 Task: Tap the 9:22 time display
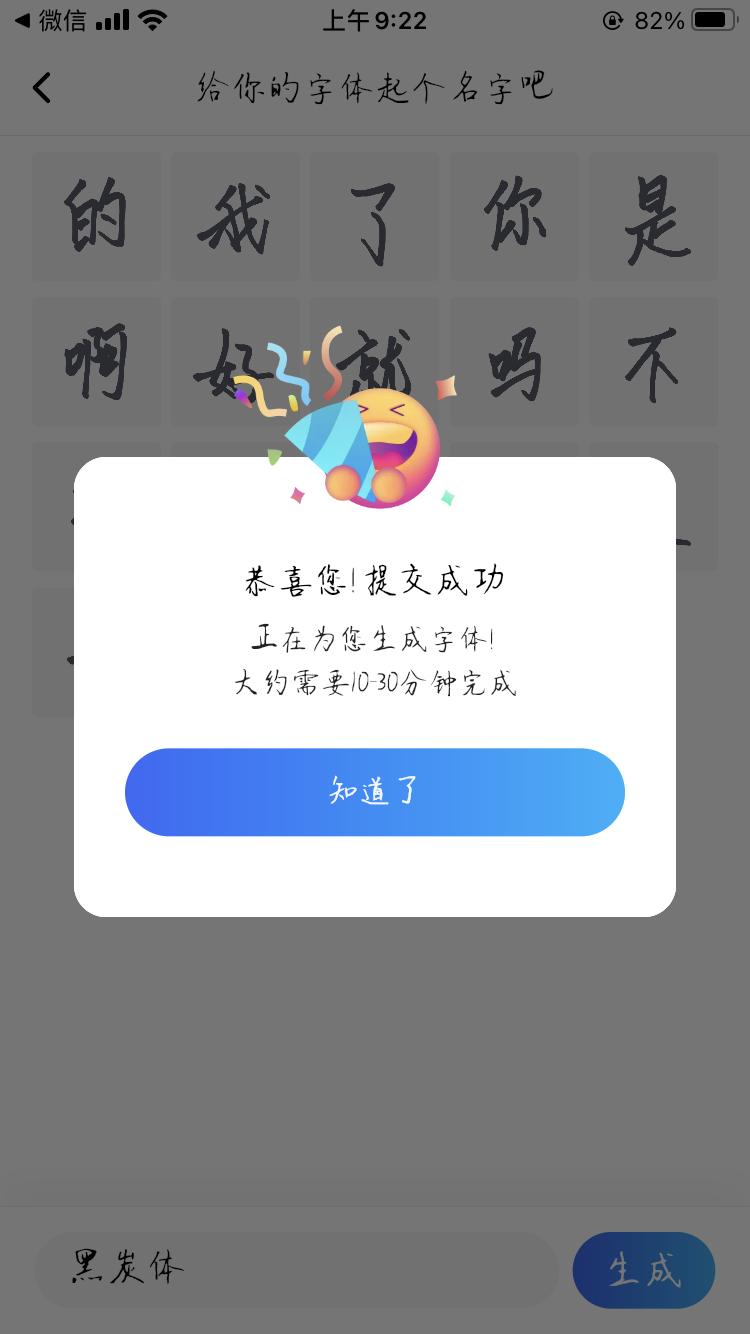[374, 19]
